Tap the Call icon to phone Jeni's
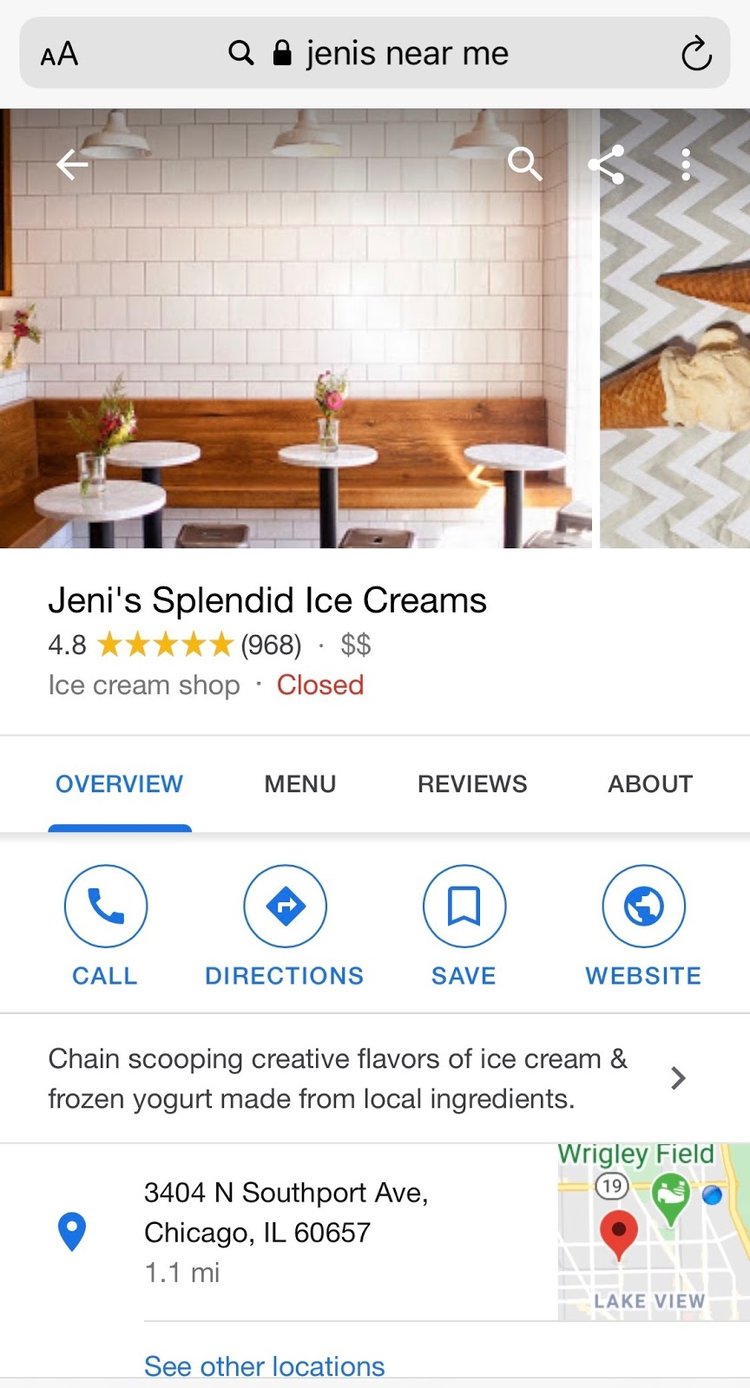750x1388 pixels. [105, 905]
